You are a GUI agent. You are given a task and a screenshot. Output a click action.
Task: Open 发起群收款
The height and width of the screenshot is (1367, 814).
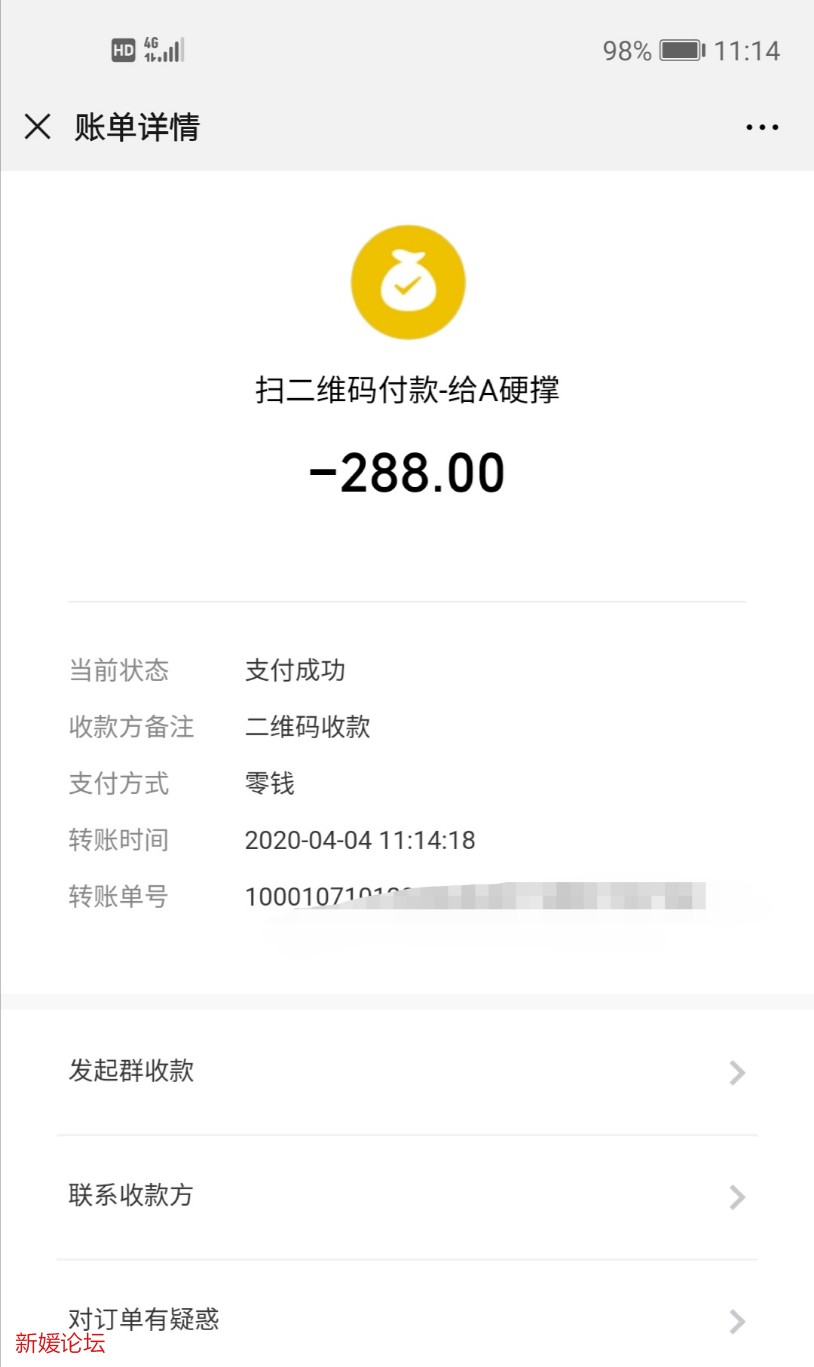(406, 1072)
